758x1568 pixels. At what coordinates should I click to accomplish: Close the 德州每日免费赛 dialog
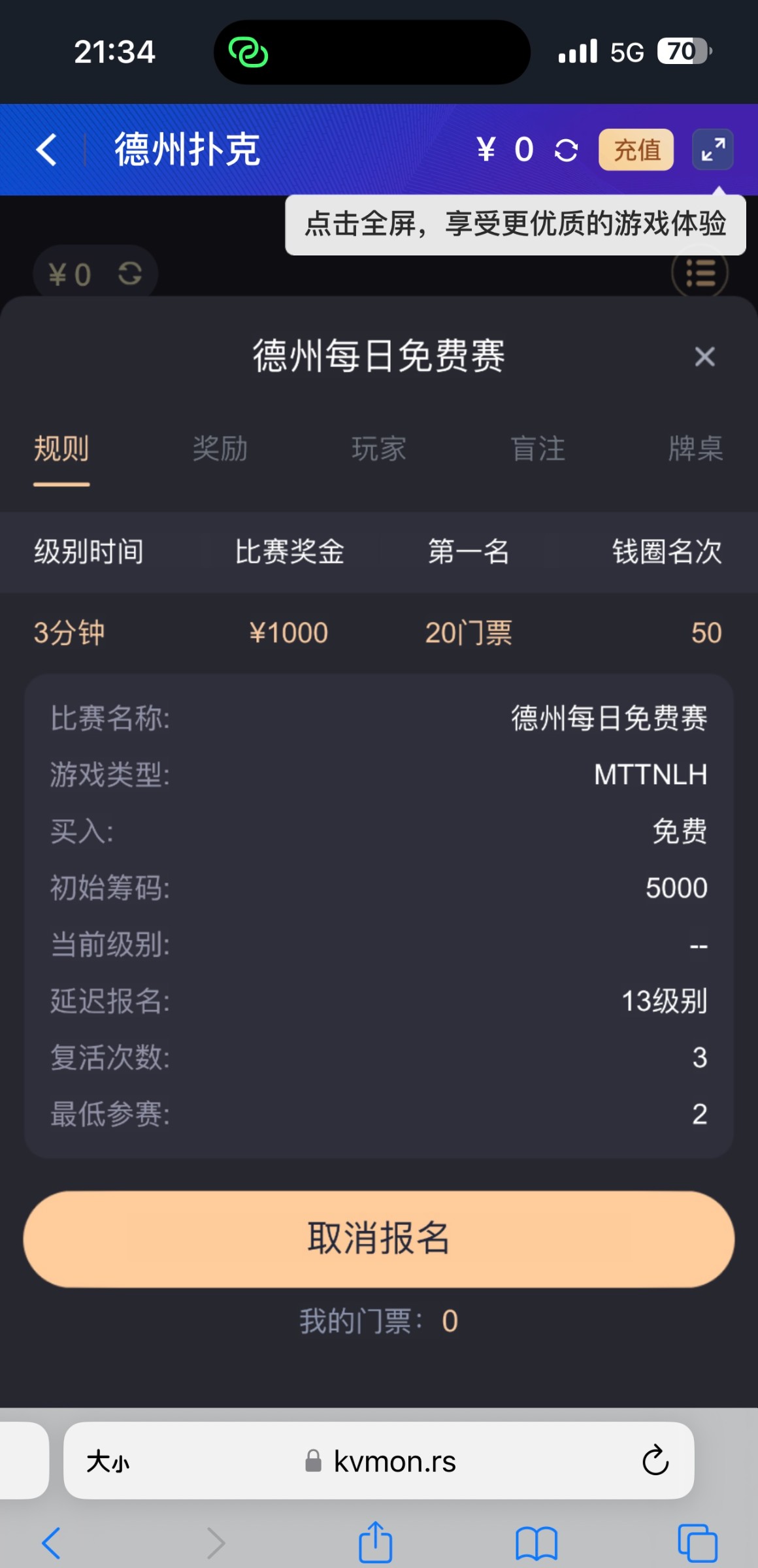704,357
